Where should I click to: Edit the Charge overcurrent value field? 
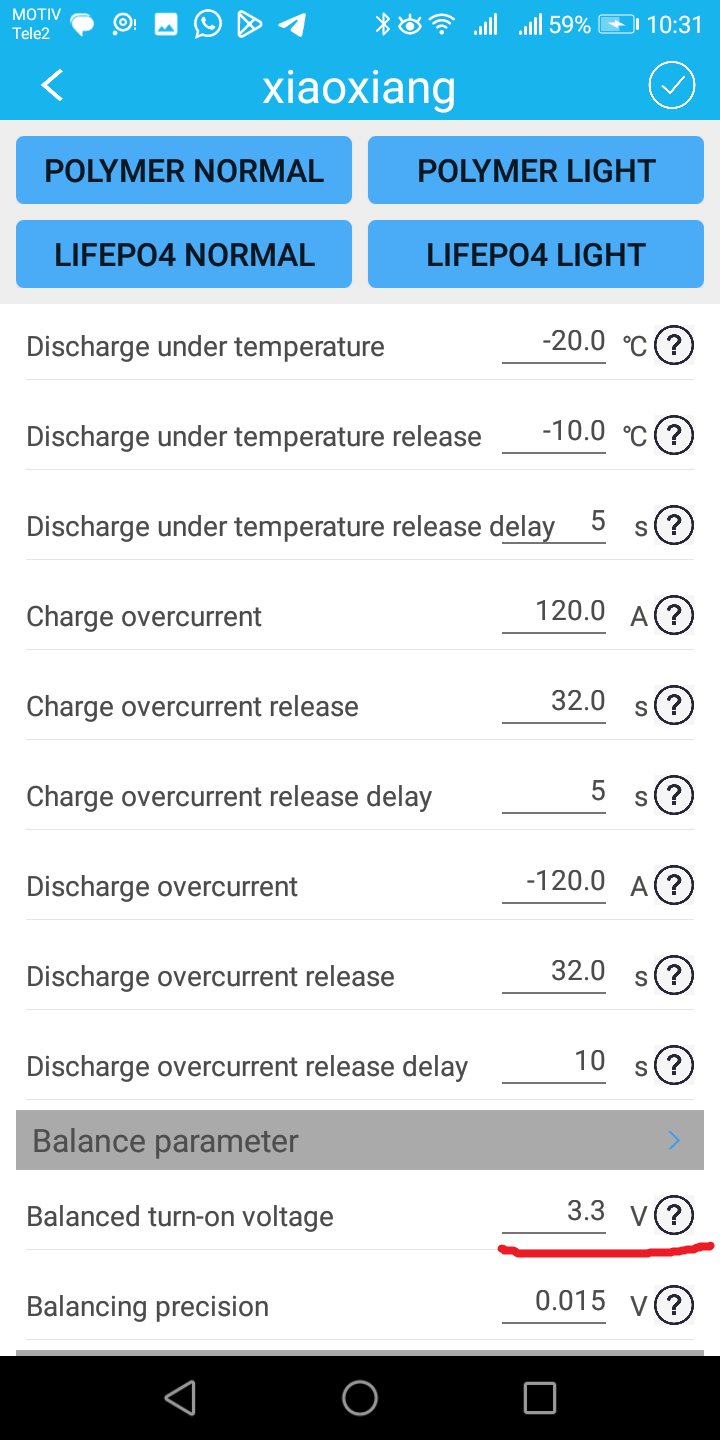pos(555,612)
